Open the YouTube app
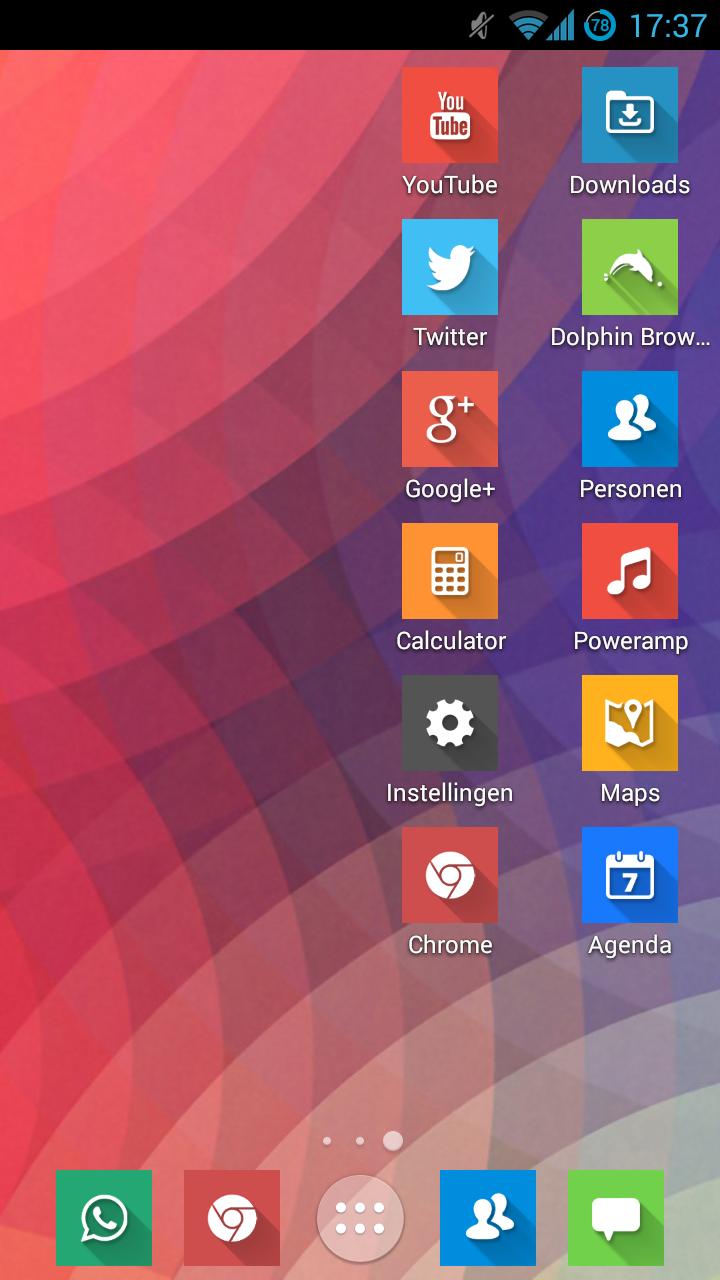The height and width of the screenshot is (1280, 720). pos(450,116)
